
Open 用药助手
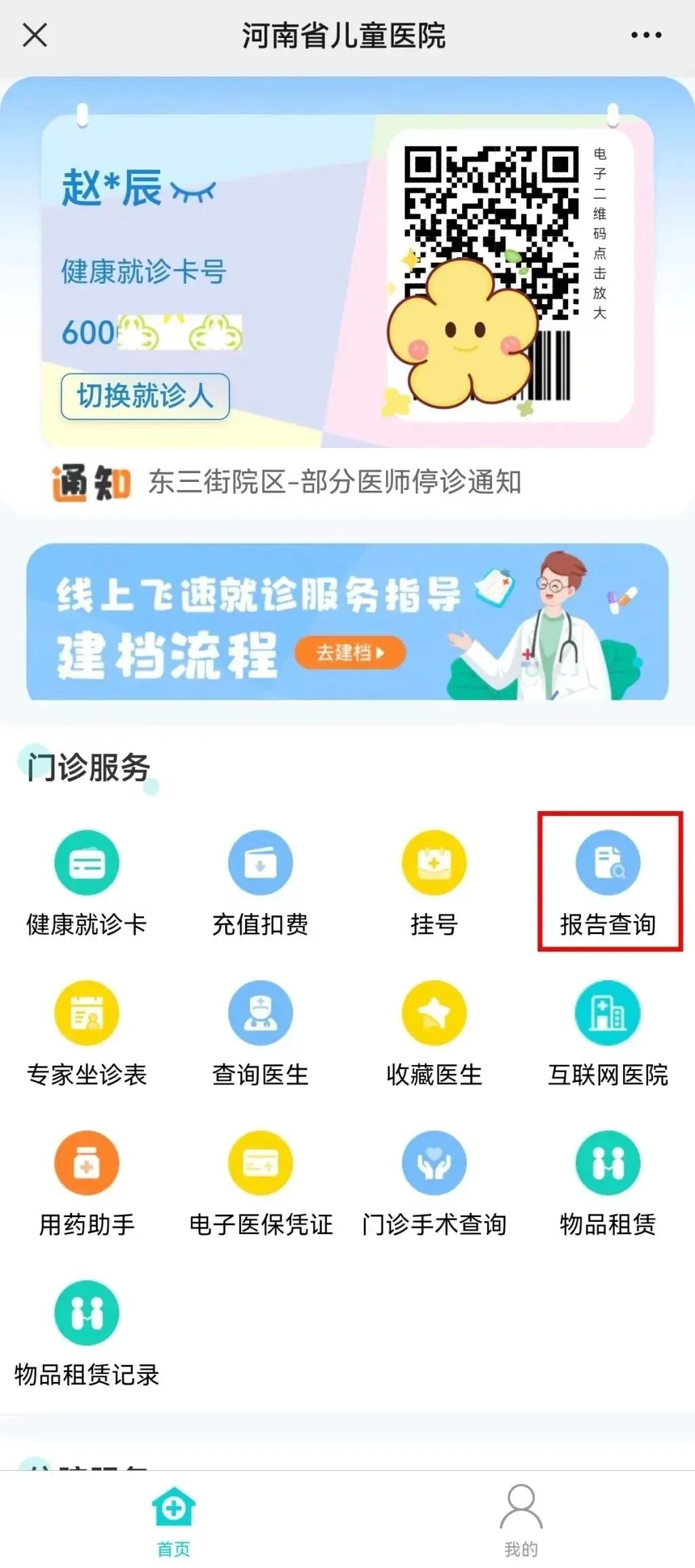pyautogui.click(x=87, y=1184)
